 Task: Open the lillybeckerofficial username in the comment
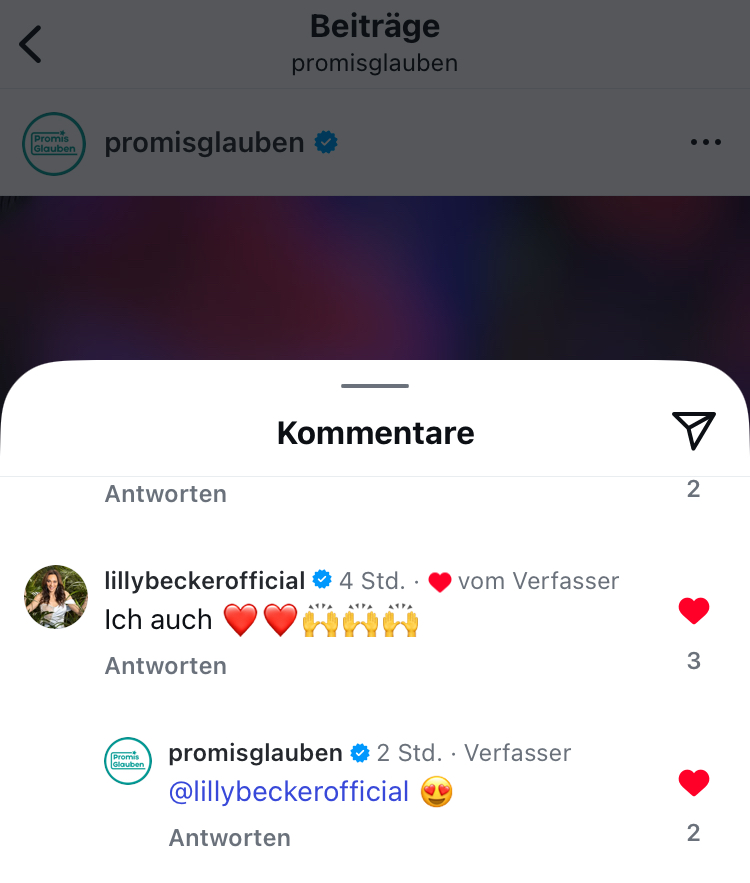(x=205, y=581)
